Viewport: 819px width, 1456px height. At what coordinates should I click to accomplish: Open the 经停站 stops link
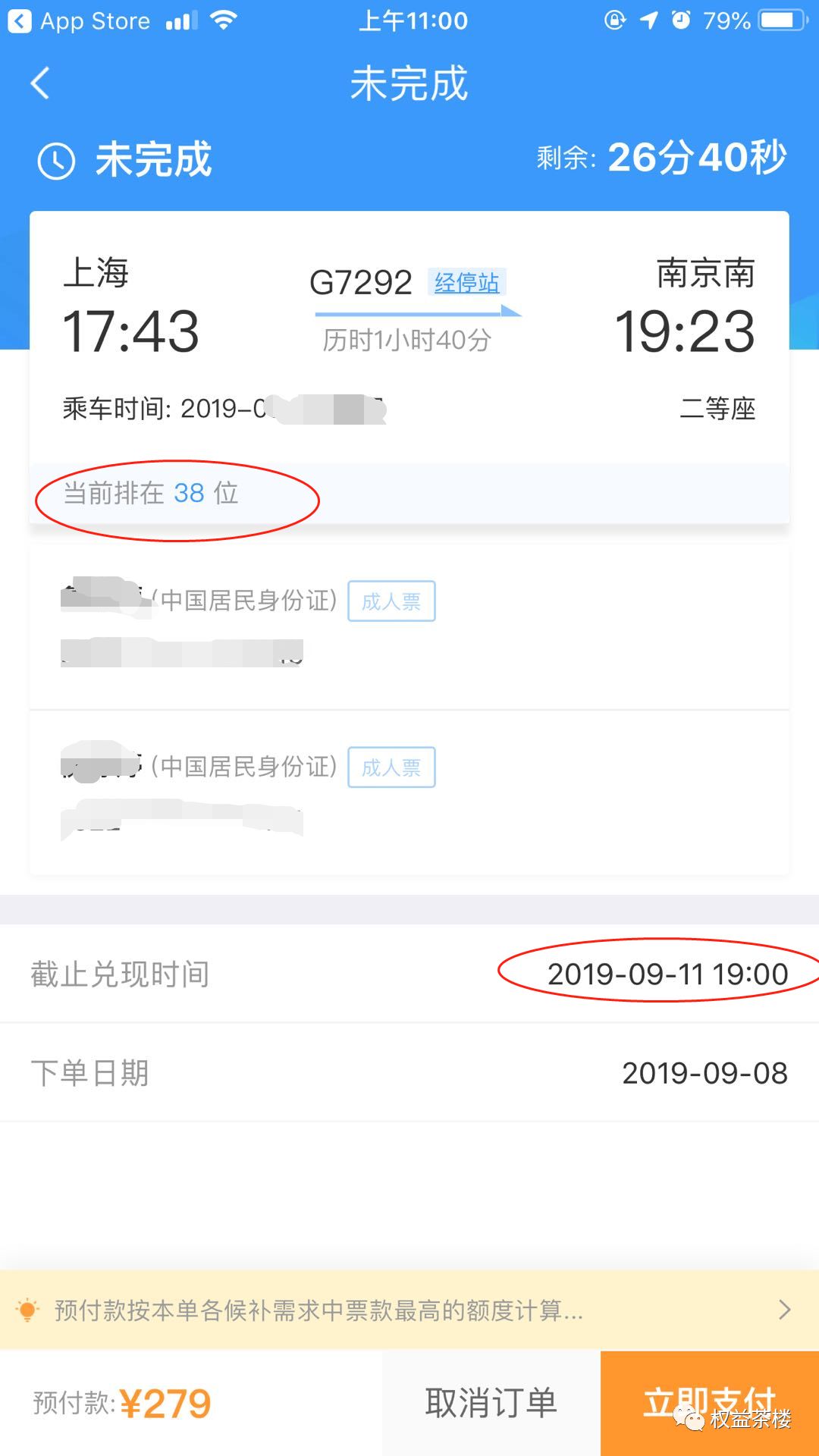coord(466,283)
